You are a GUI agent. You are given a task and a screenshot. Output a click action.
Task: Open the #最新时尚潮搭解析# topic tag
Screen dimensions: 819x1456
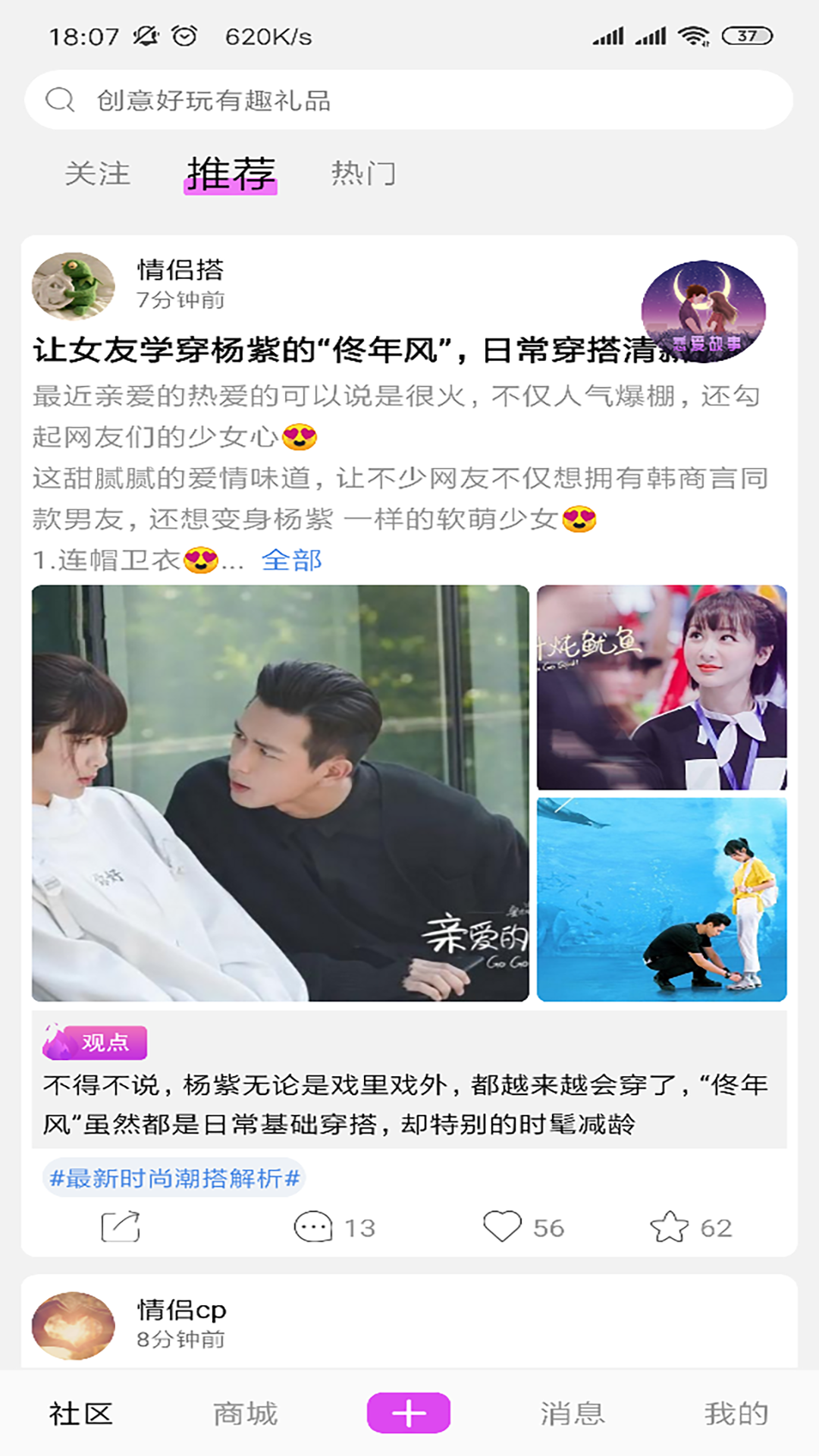174,1178
